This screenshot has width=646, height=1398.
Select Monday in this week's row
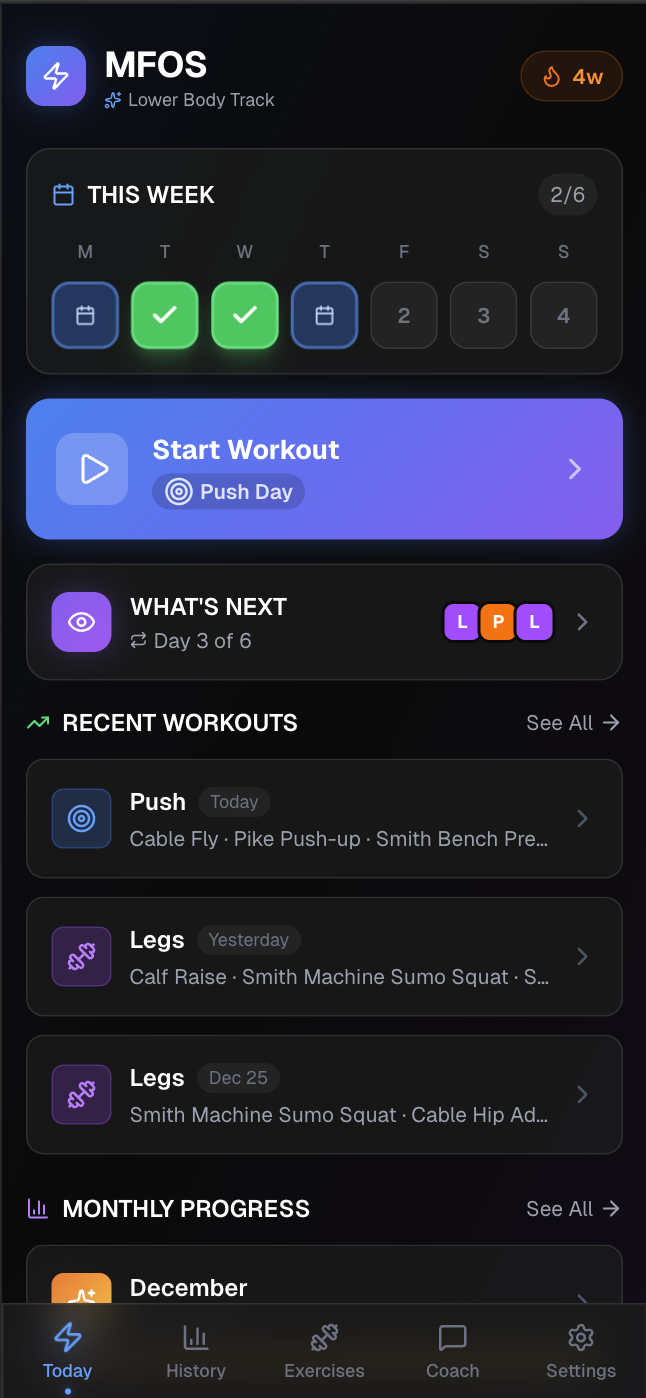pyautogui.click(x=85, y=316)
